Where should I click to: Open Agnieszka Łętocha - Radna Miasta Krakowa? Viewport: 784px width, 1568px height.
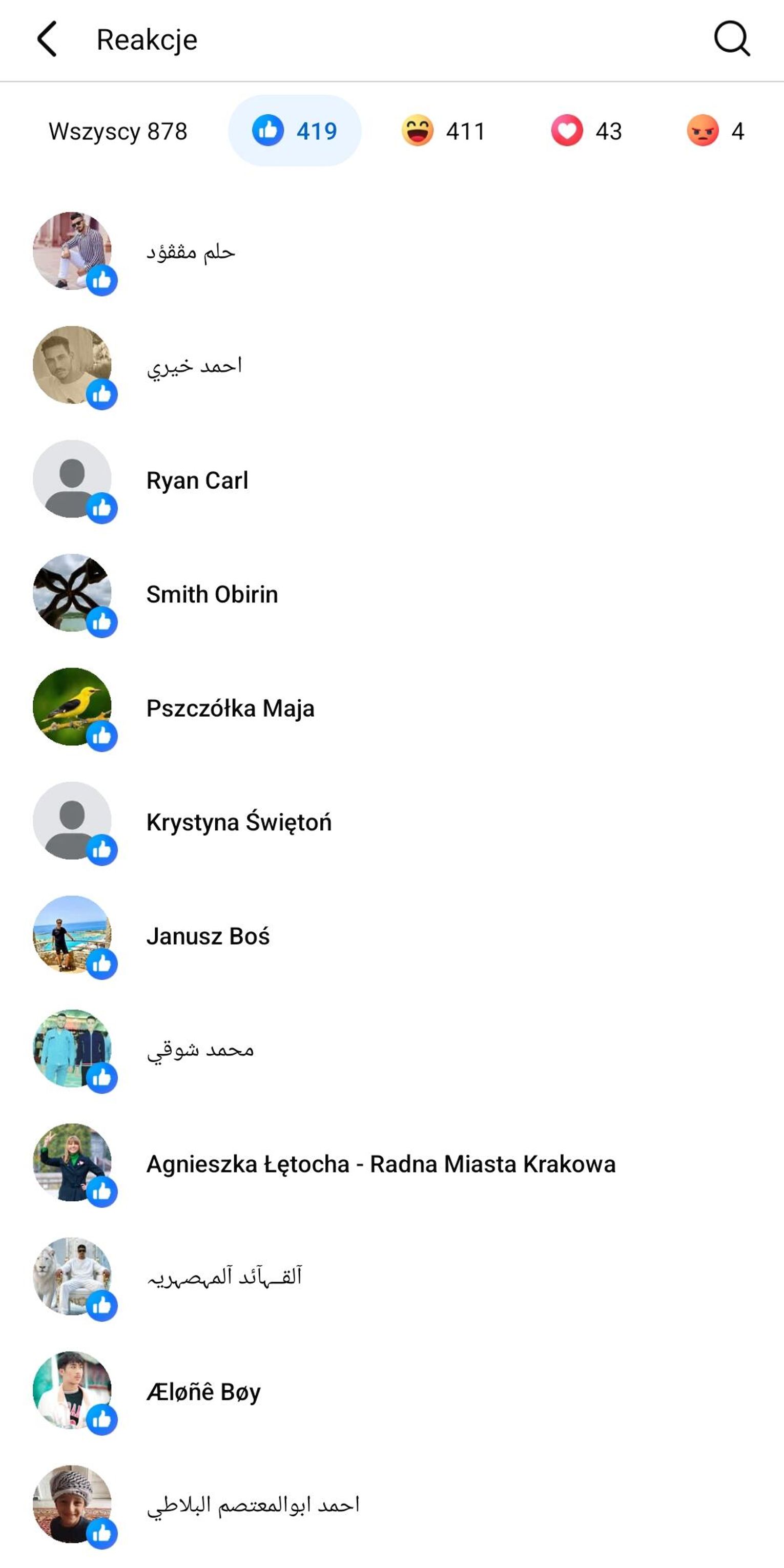click(380, 1164)
